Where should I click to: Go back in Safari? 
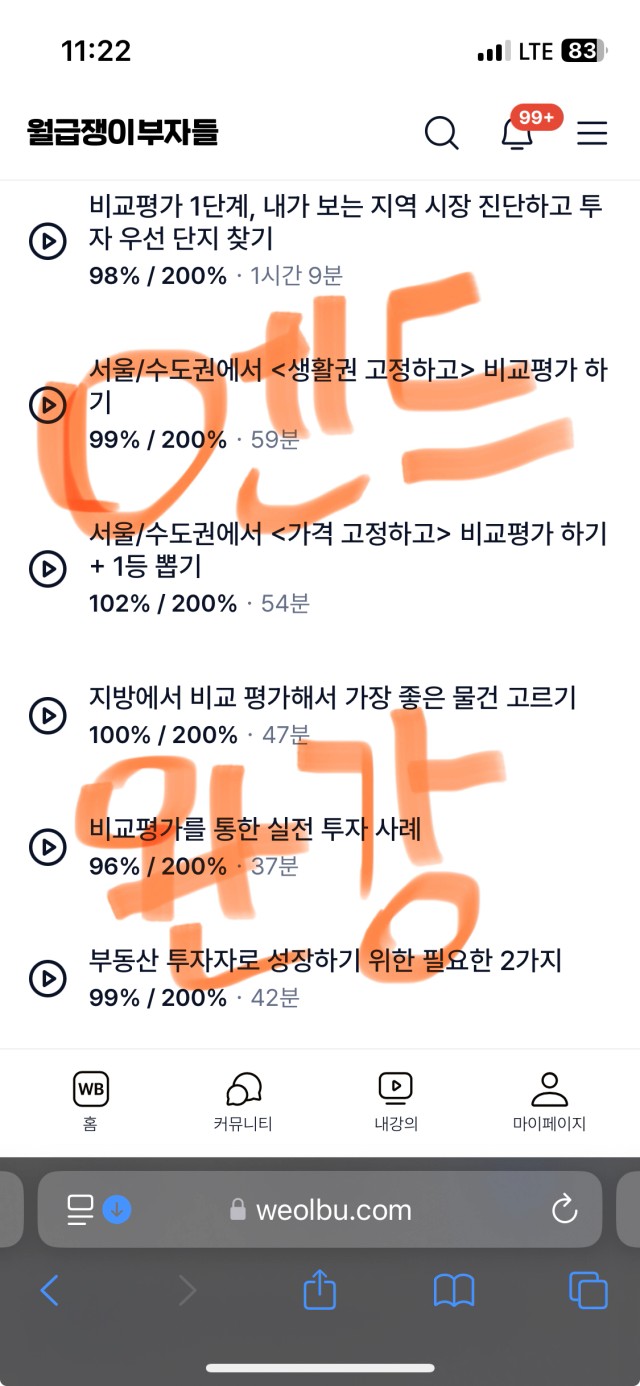pos(49,1291)
